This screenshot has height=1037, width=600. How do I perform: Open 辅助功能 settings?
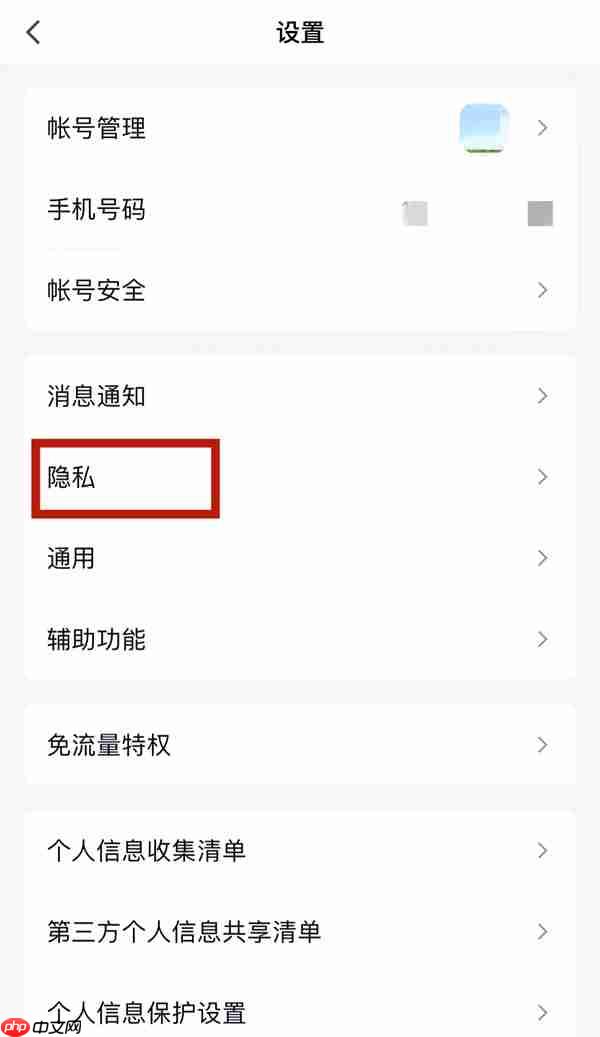coord(300,639)
